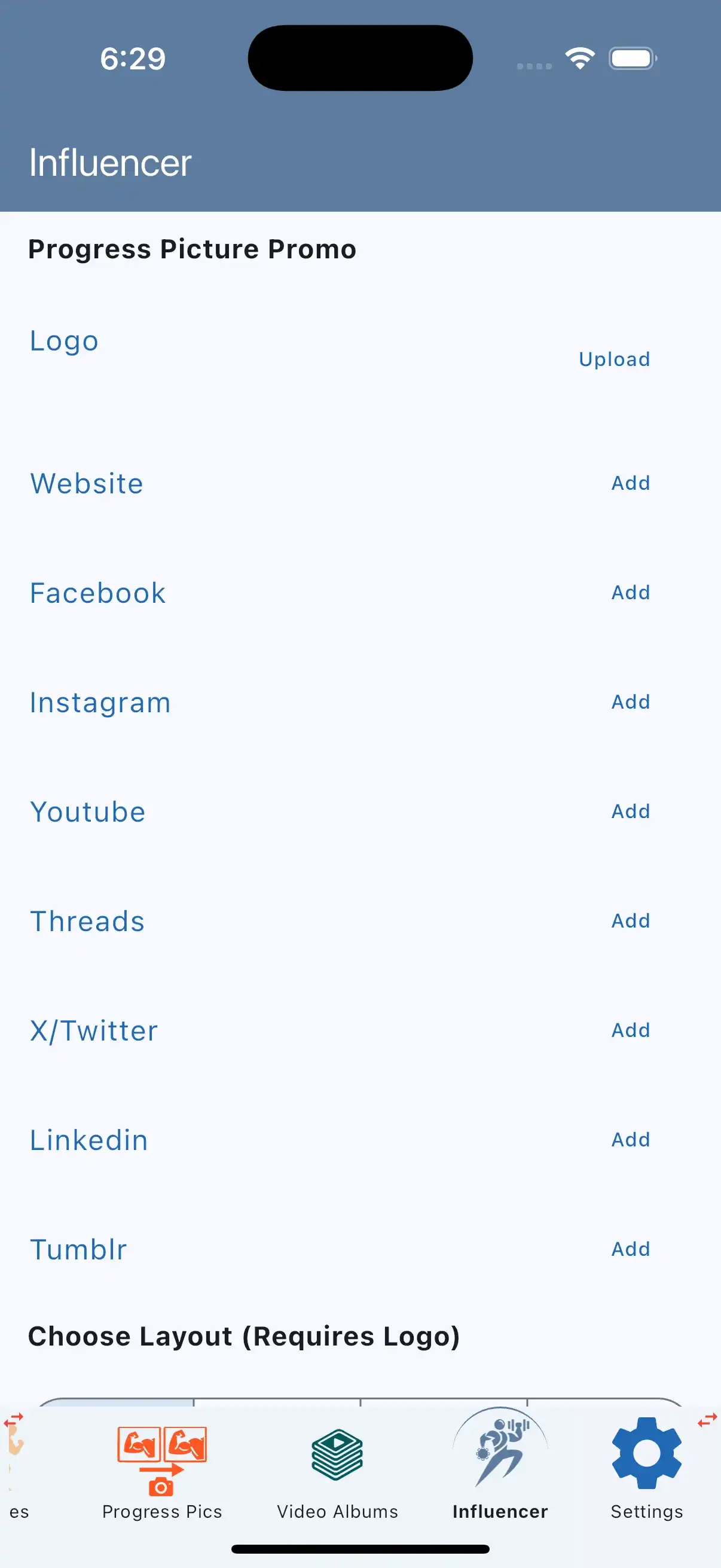Open the Video Albums tab
Screen dimensions: 721x1568
337,1472
